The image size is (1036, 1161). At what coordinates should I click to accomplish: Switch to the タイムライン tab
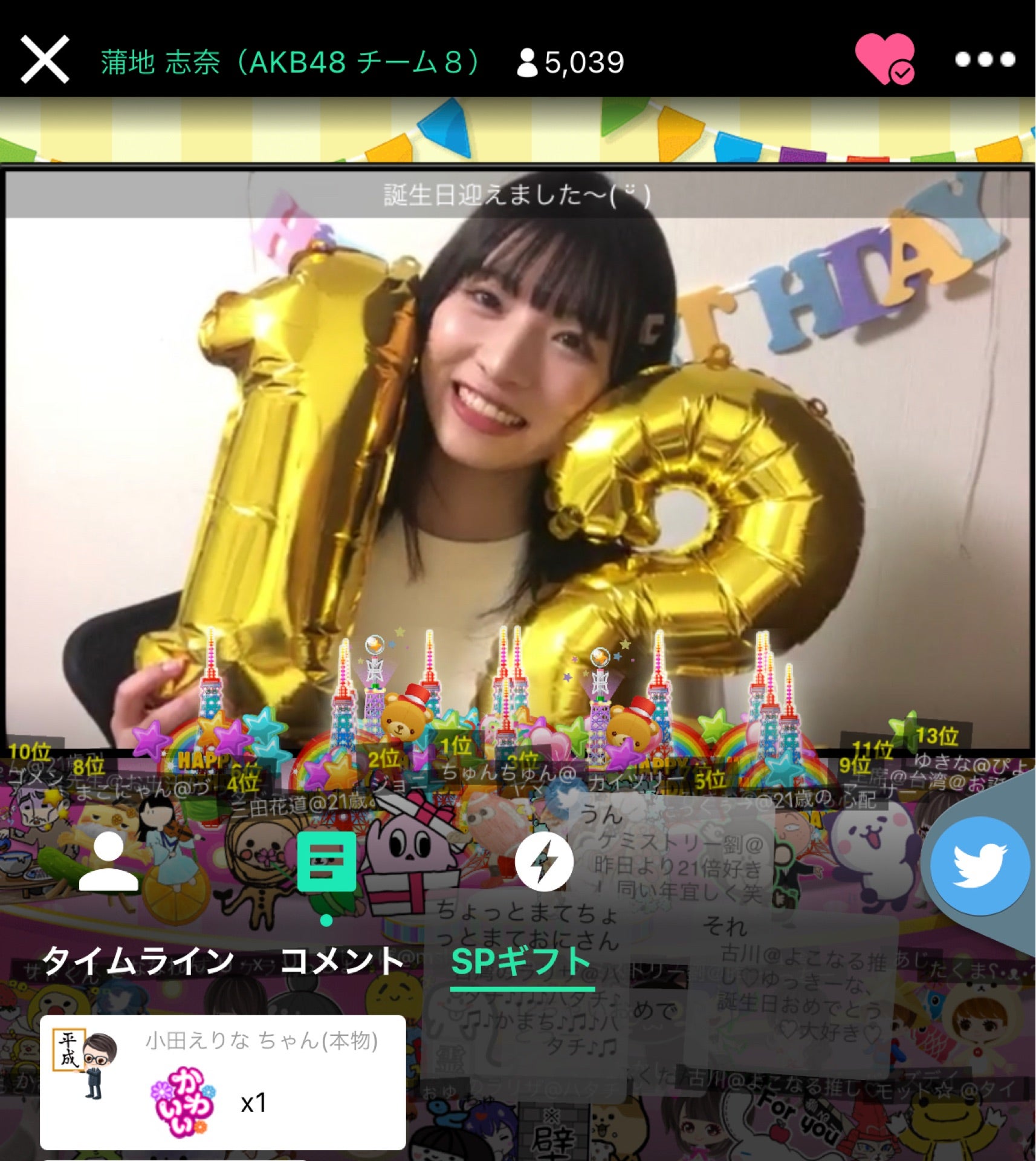click(138, 960)
